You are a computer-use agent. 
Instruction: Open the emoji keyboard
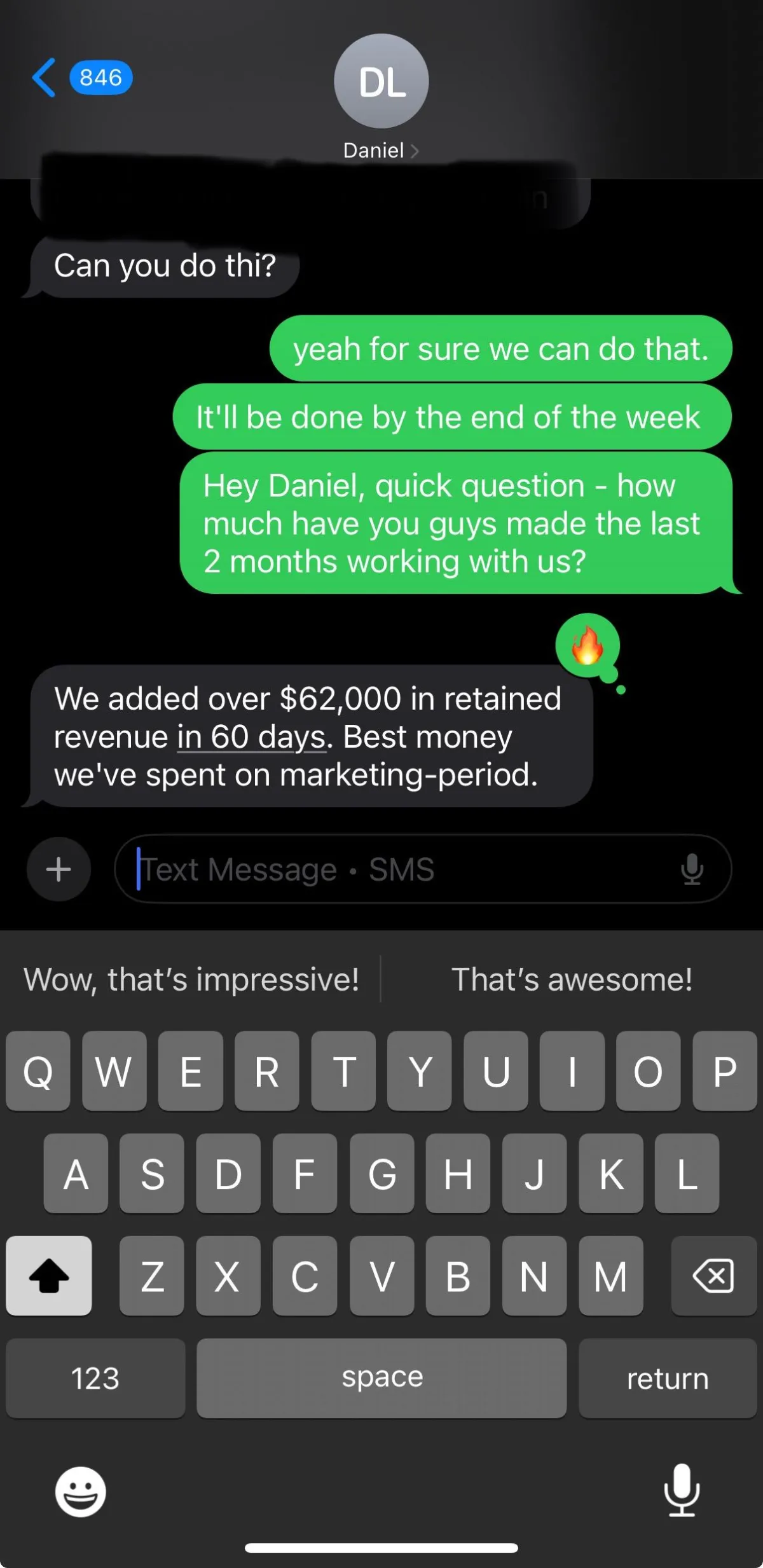80,1492
